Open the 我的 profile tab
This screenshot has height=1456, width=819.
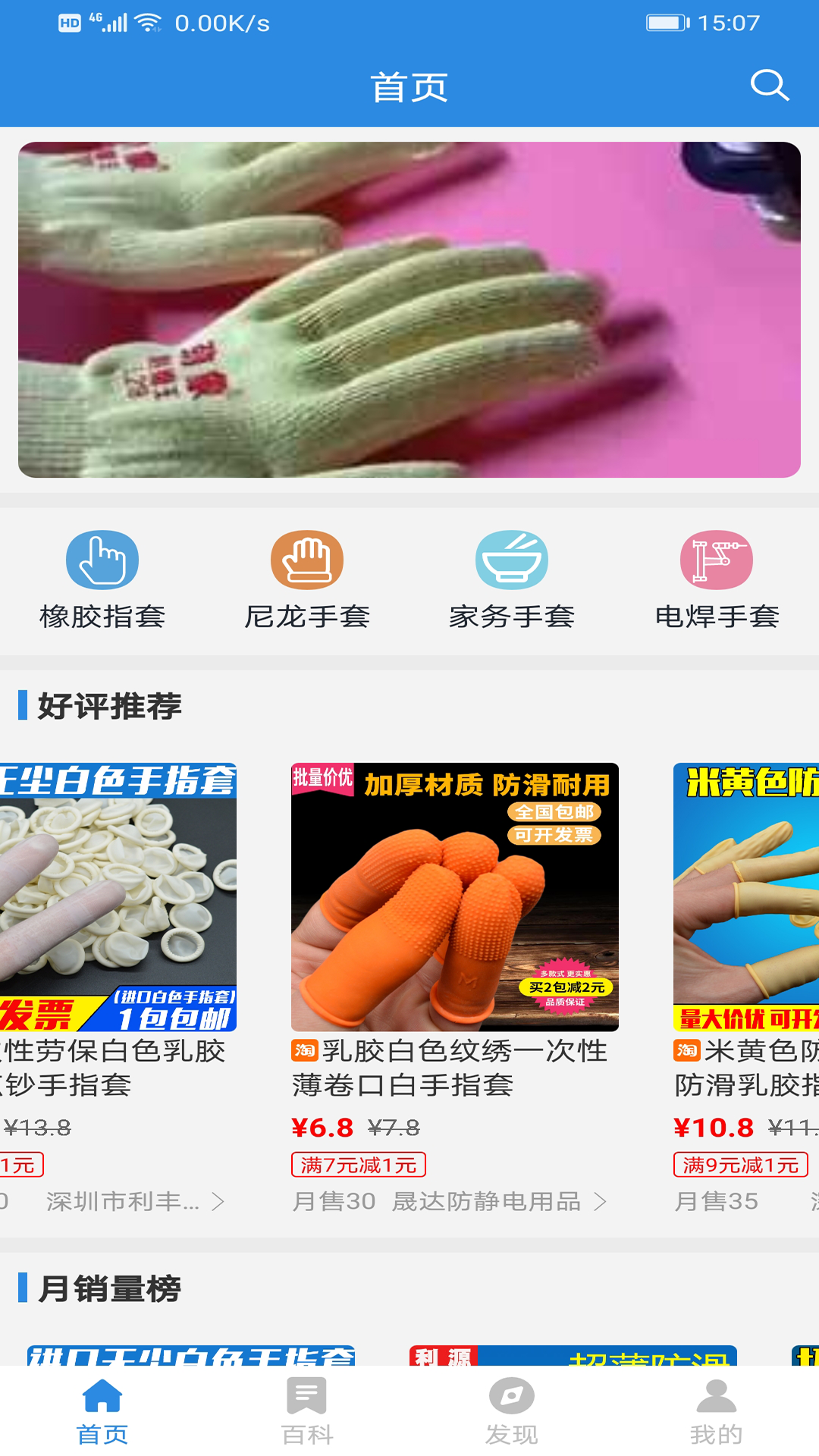coord(717,1410)
